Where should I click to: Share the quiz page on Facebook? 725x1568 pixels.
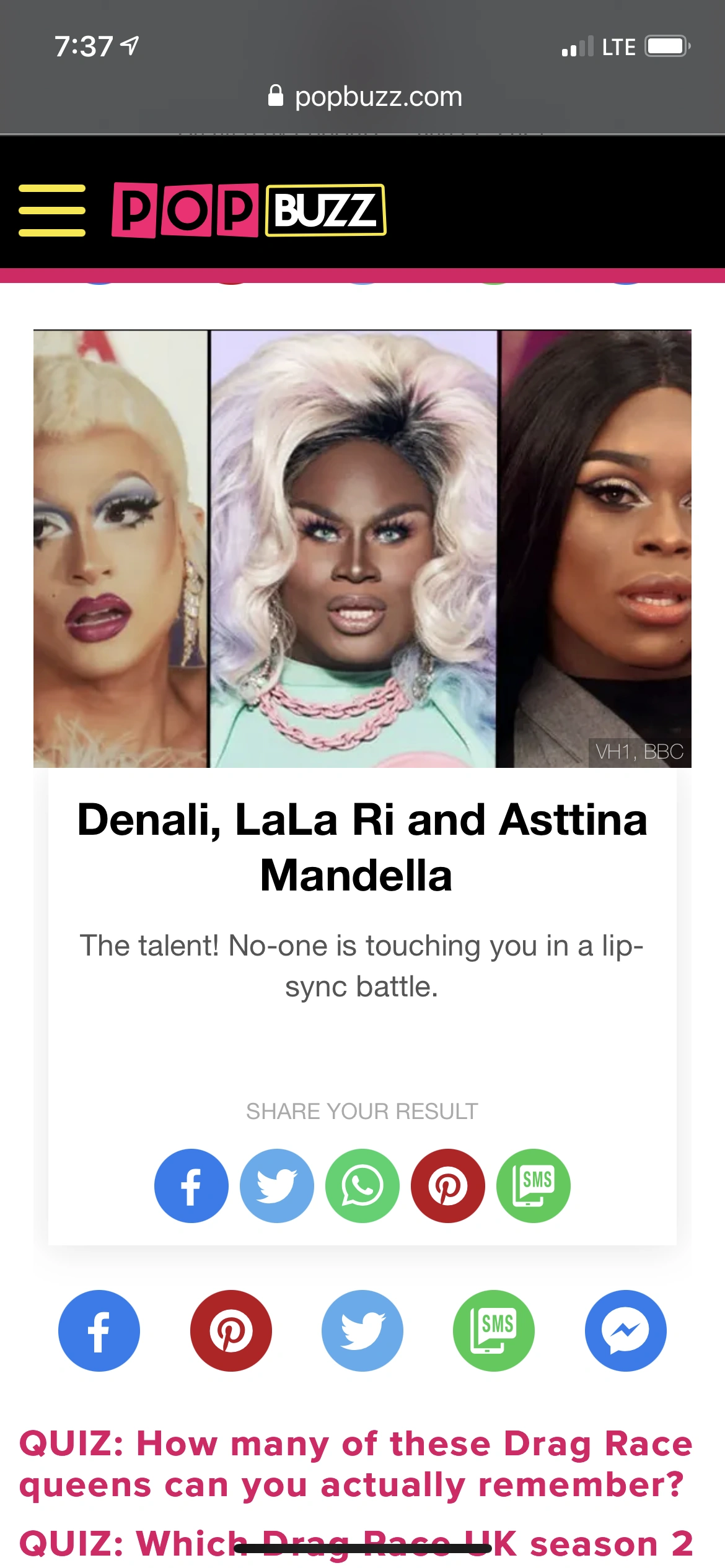click(99, 1331)
